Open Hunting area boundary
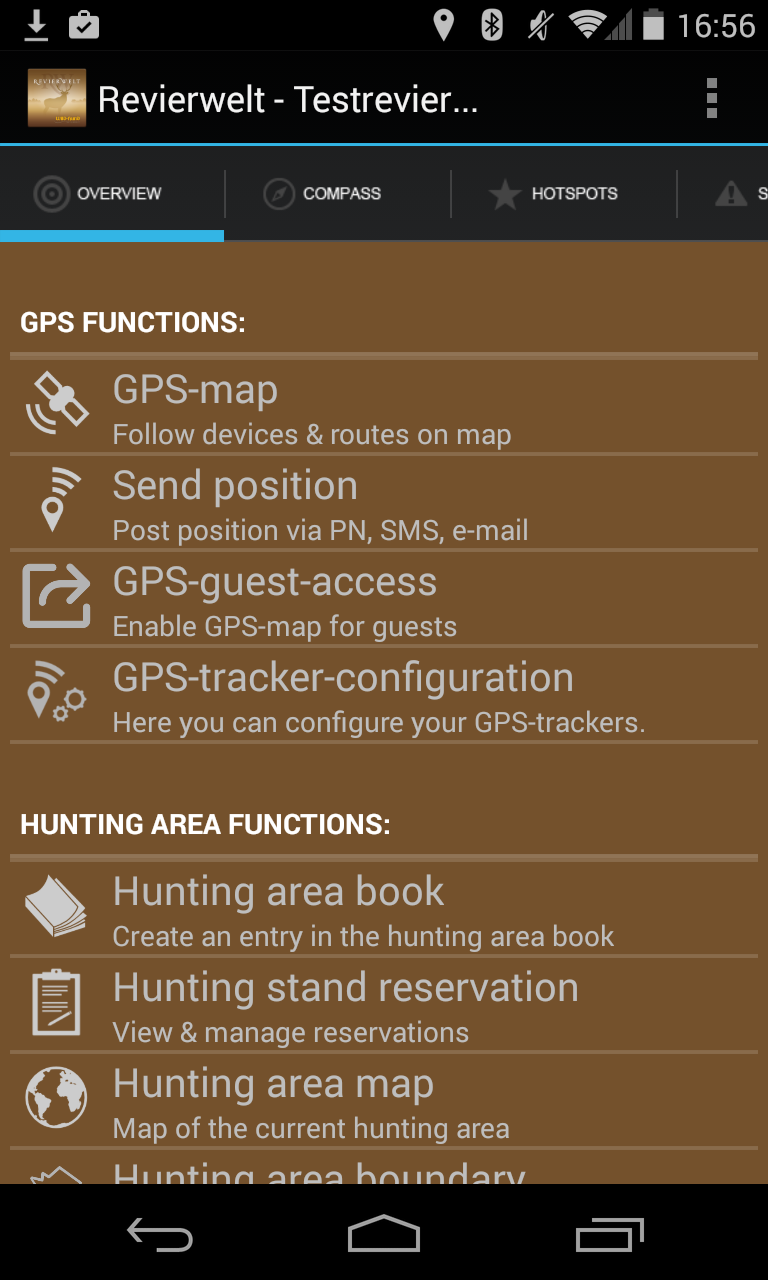This screenshot has height=1280, width=768. 384,1172
